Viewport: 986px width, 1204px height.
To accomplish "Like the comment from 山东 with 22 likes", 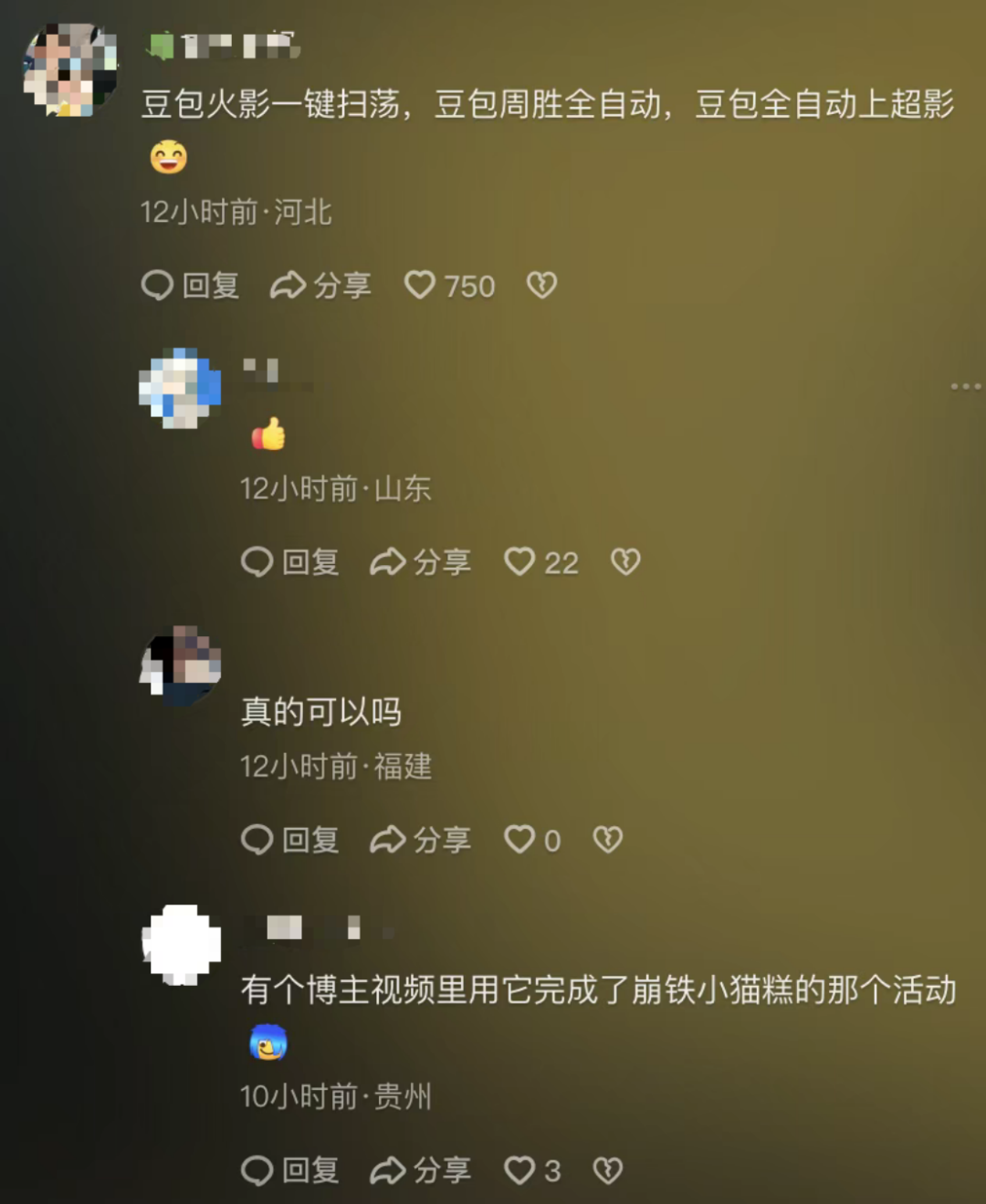I will coord(520,562).
